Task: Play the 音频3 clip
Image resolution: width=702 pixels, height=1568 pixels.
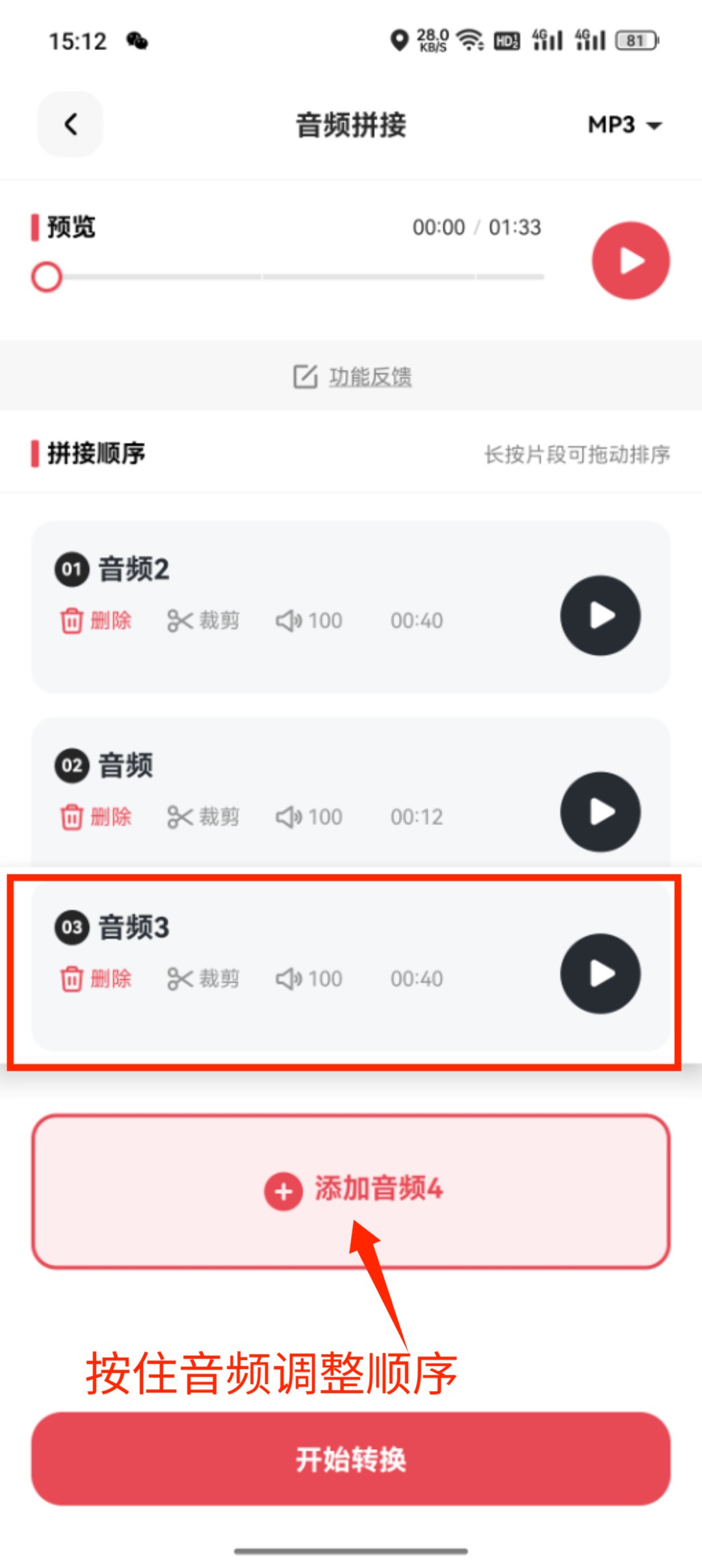Action: pos(599,974)
